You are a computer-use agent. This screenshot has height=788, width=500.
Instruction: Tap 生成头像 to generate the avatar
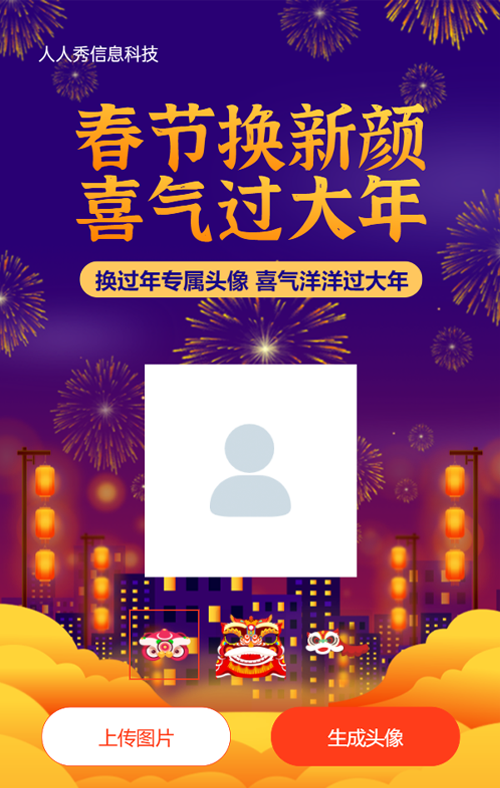pos(365,737)
